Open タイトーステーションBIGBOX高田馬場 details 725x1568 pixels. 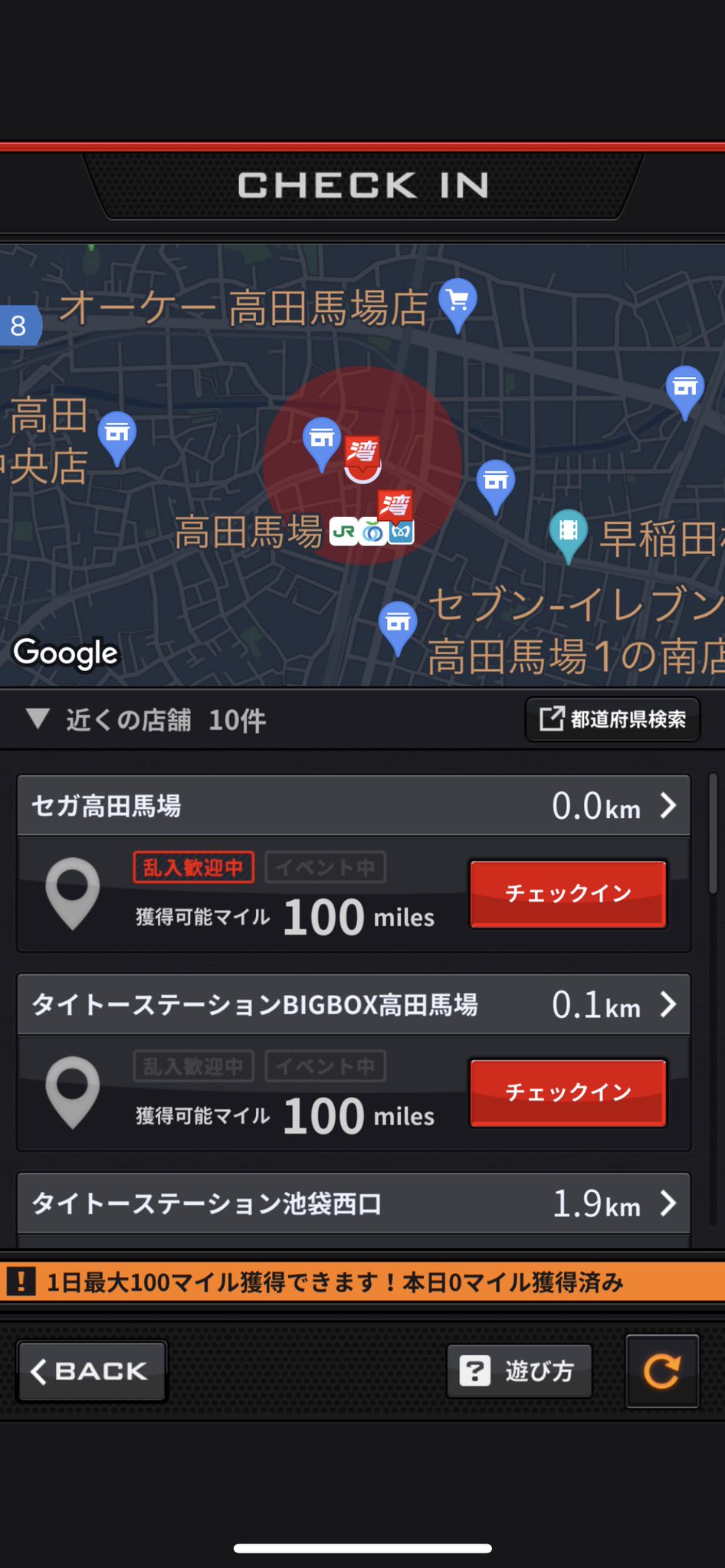(353, 1004)
